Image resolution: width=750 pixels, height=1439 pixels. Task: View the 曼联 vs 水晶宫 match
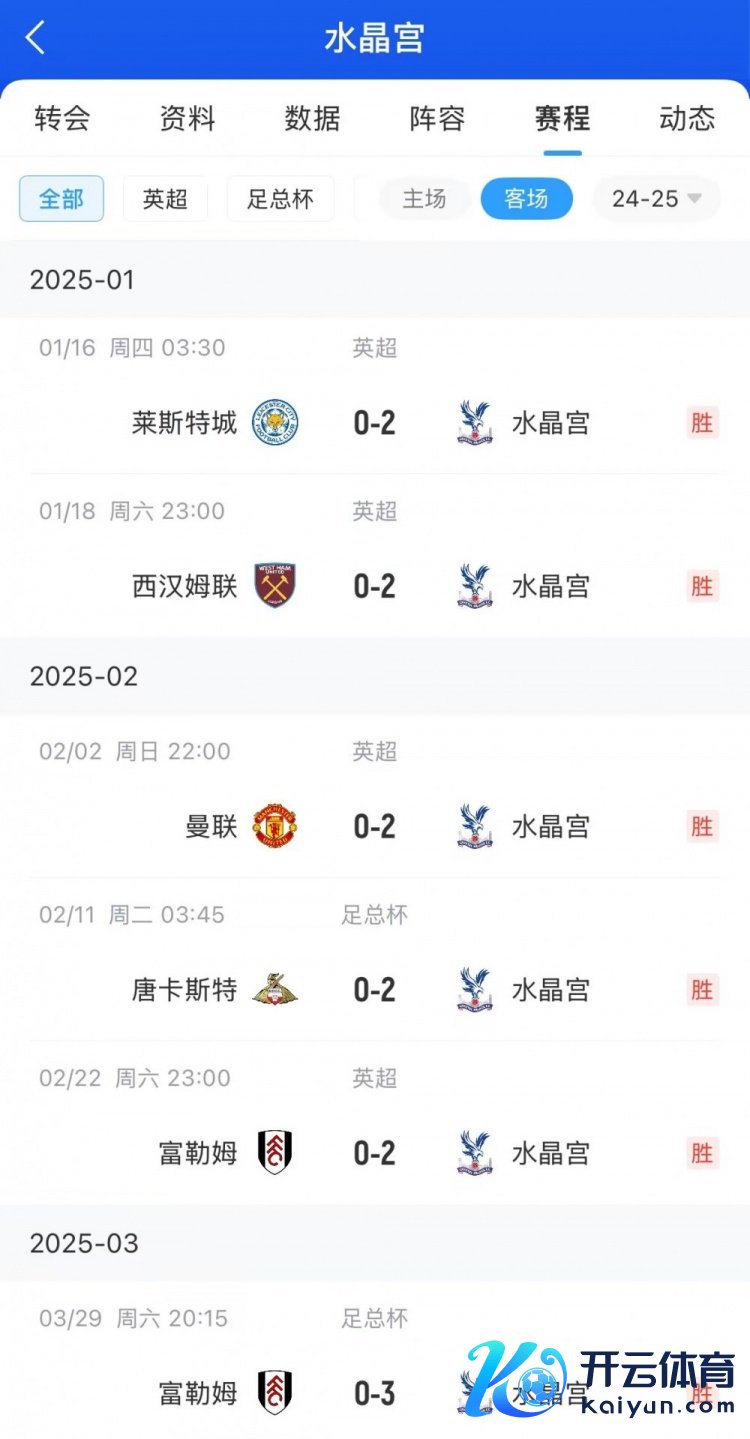coord(375,826)
